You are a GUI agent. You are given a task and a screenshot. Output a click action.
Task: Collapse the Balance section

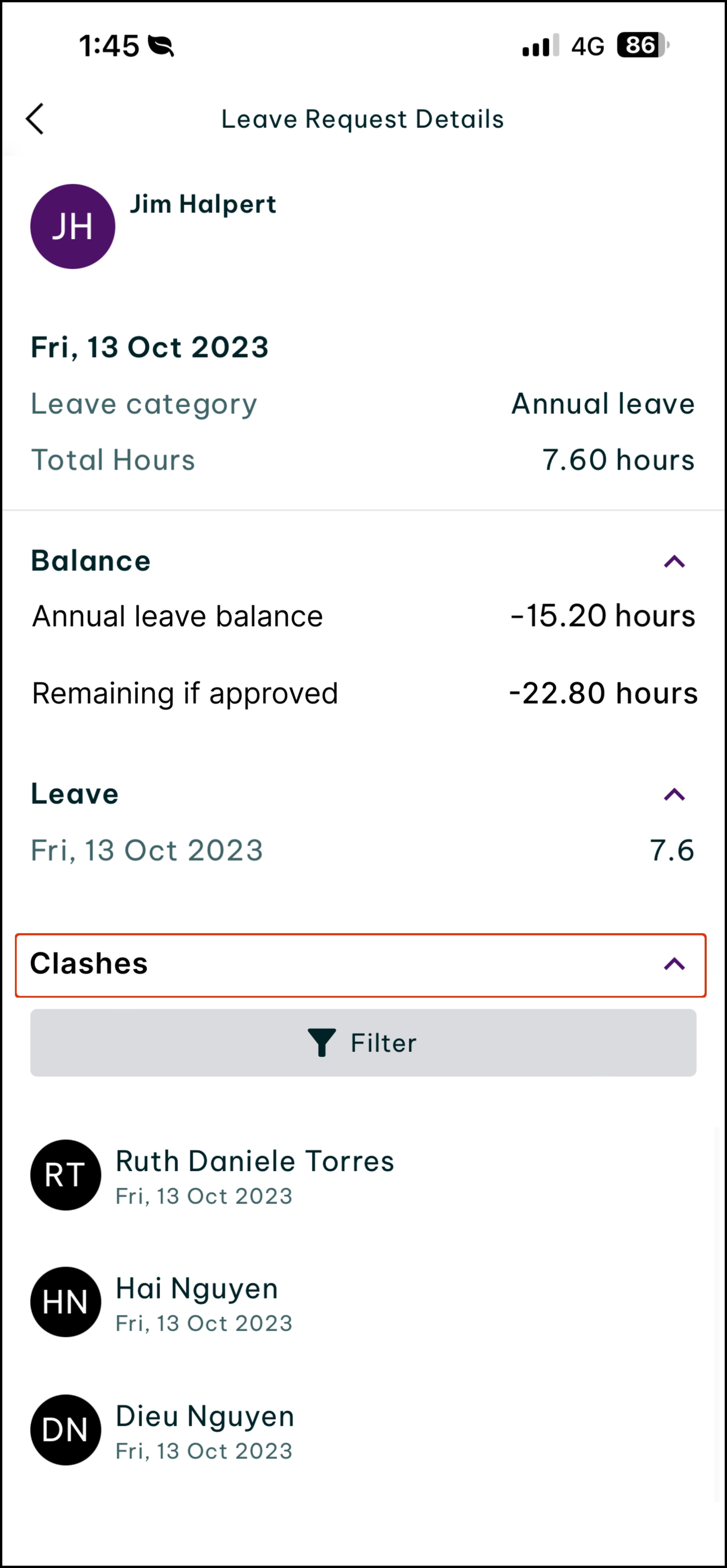pyautogui.click(x=673, y=561)
